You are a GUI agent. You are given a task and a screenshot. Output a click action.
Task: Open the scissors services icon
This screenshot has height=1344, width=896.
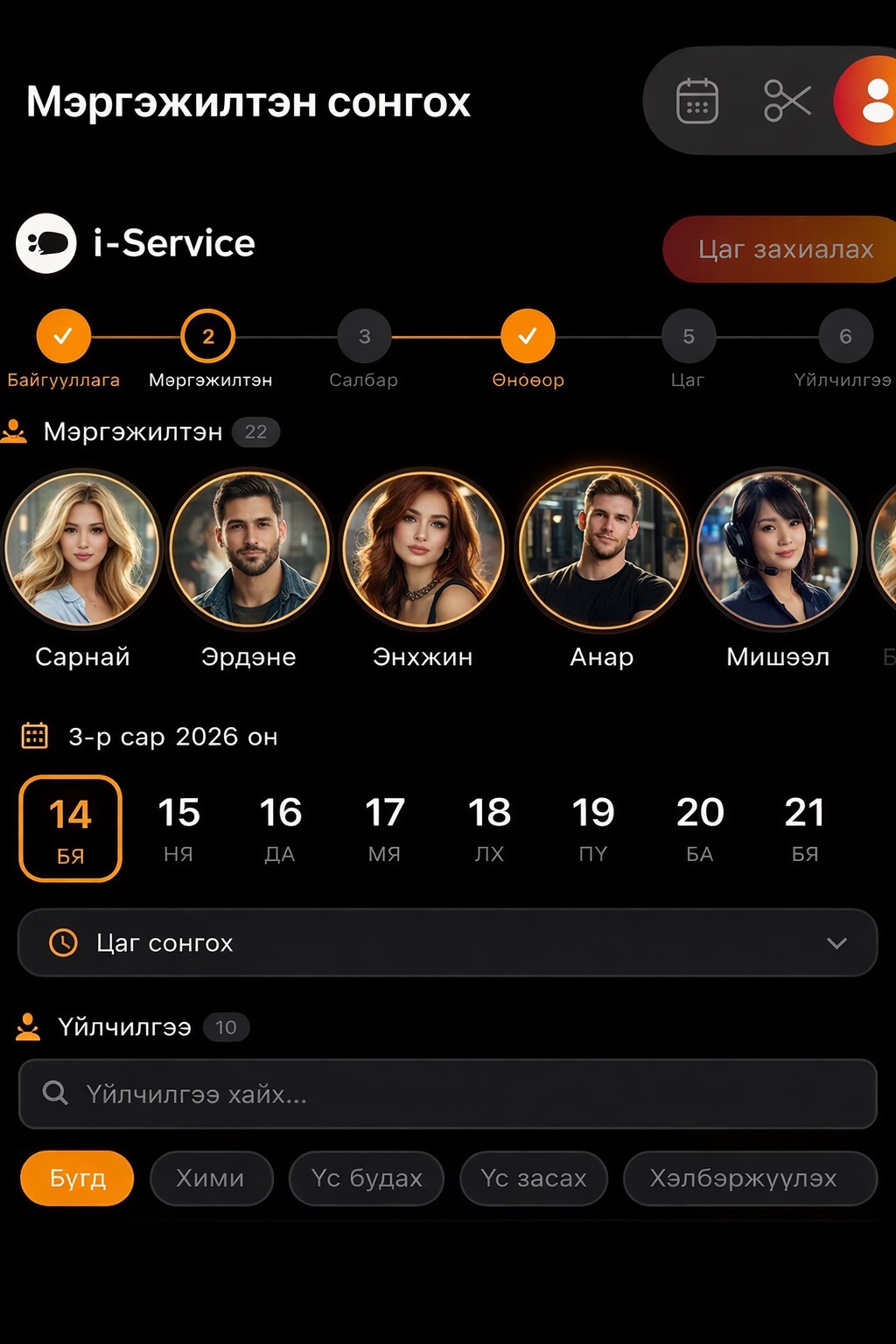(787, 101)
